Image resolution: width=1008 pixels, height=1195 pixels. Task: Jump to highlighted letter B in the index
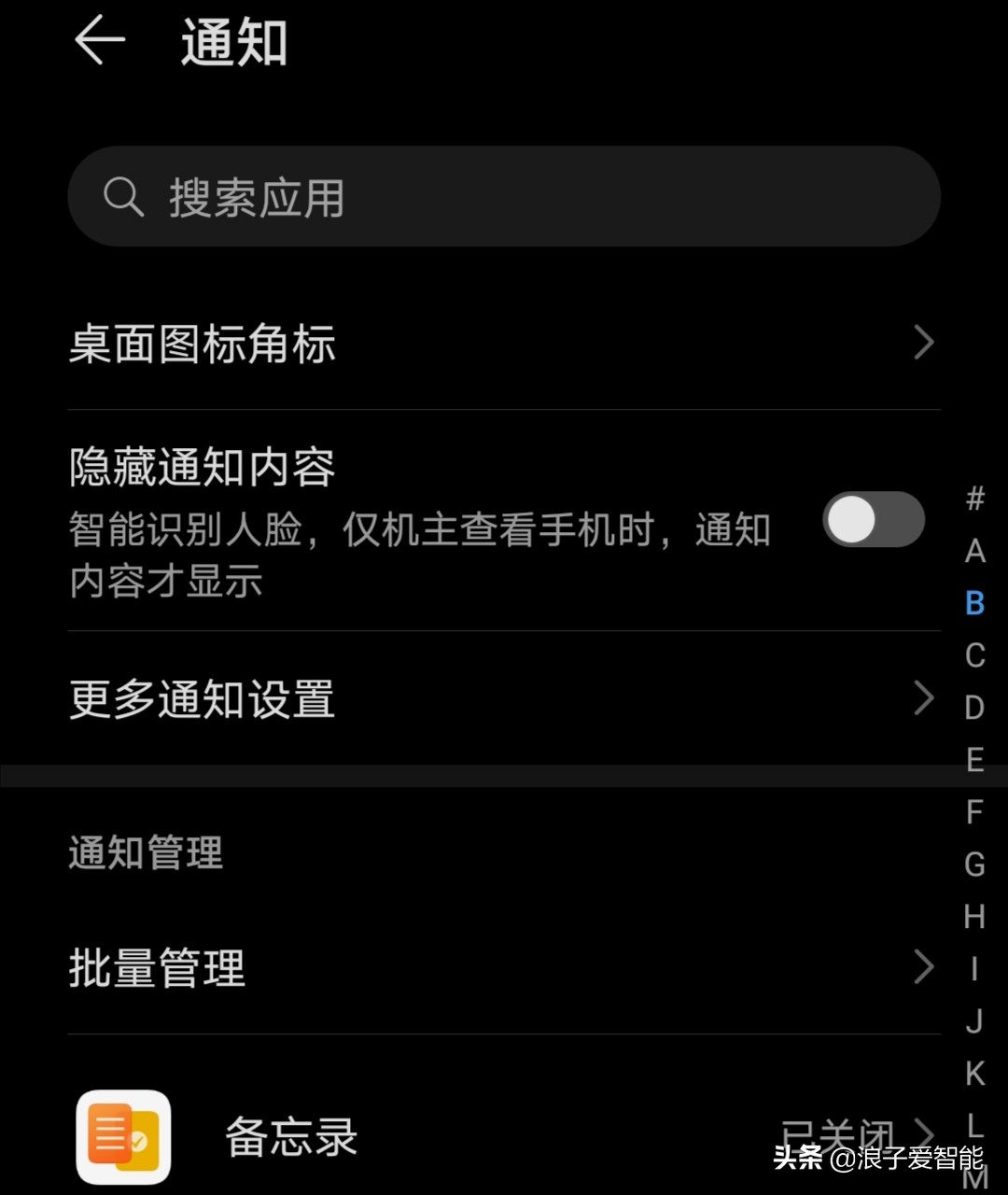[973, 604]
